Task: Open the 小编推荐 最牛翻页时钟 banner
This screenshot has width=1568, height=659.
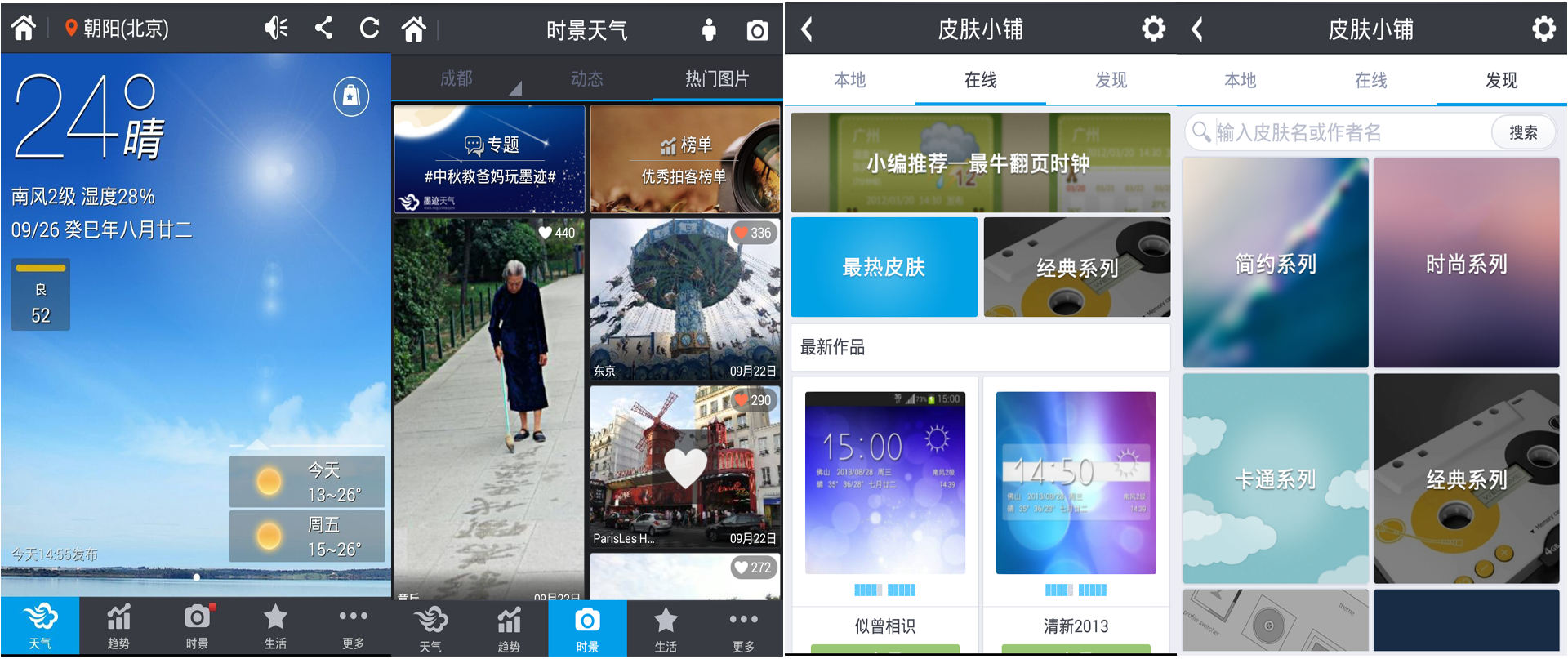Action: [x=979, y=163]
